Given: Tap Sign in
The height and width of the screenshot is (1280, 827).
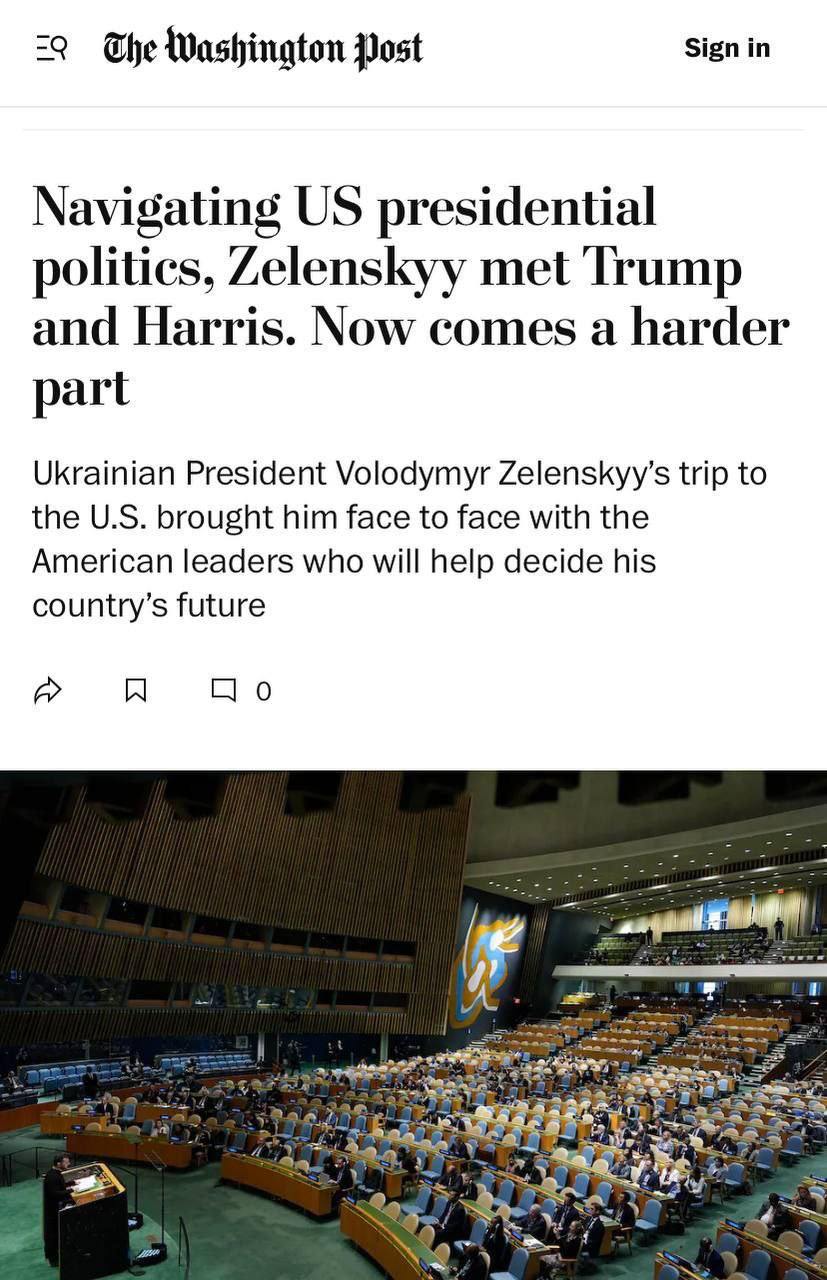Looking at the screenshot, I should click(726, 48).
